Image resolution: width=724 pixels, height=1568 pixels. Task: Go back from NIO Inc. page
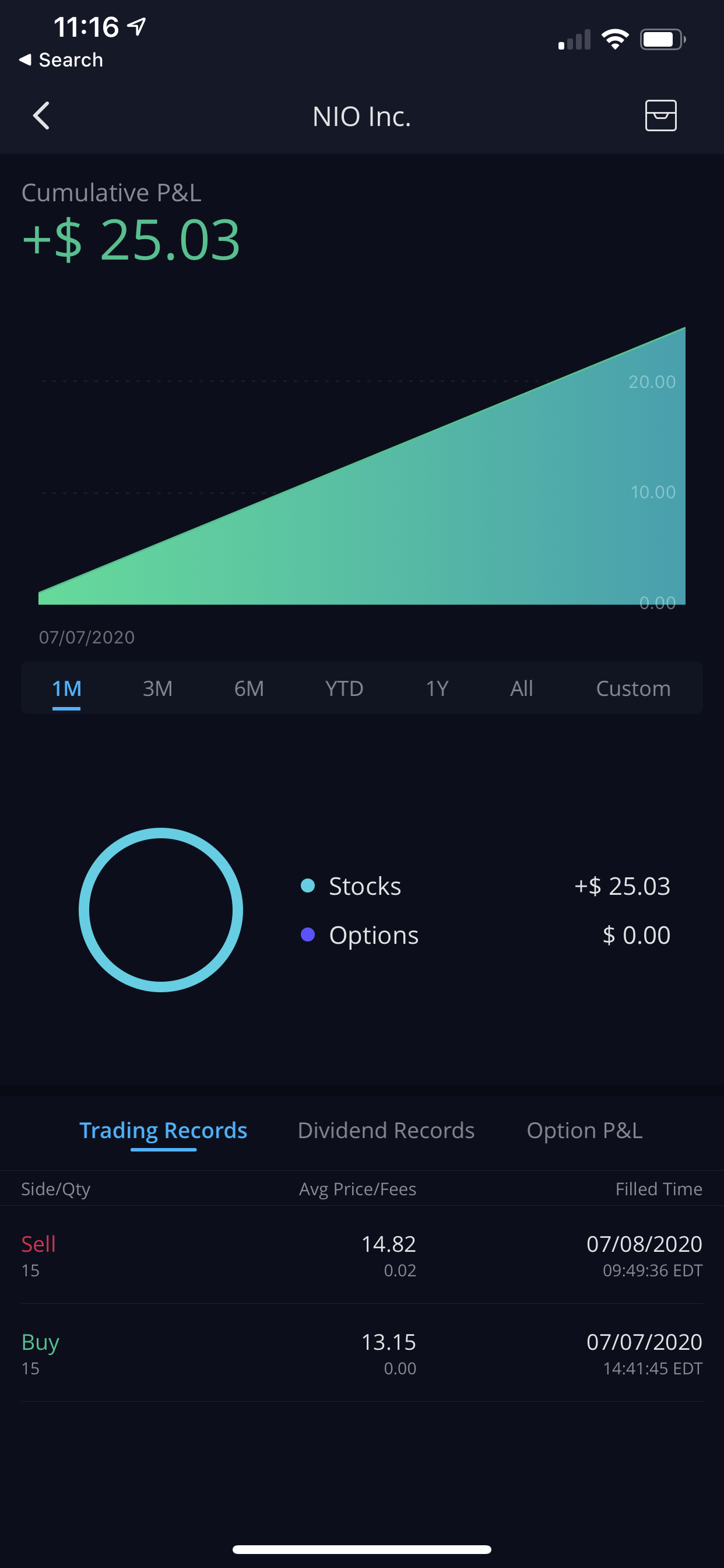(41, 116)
